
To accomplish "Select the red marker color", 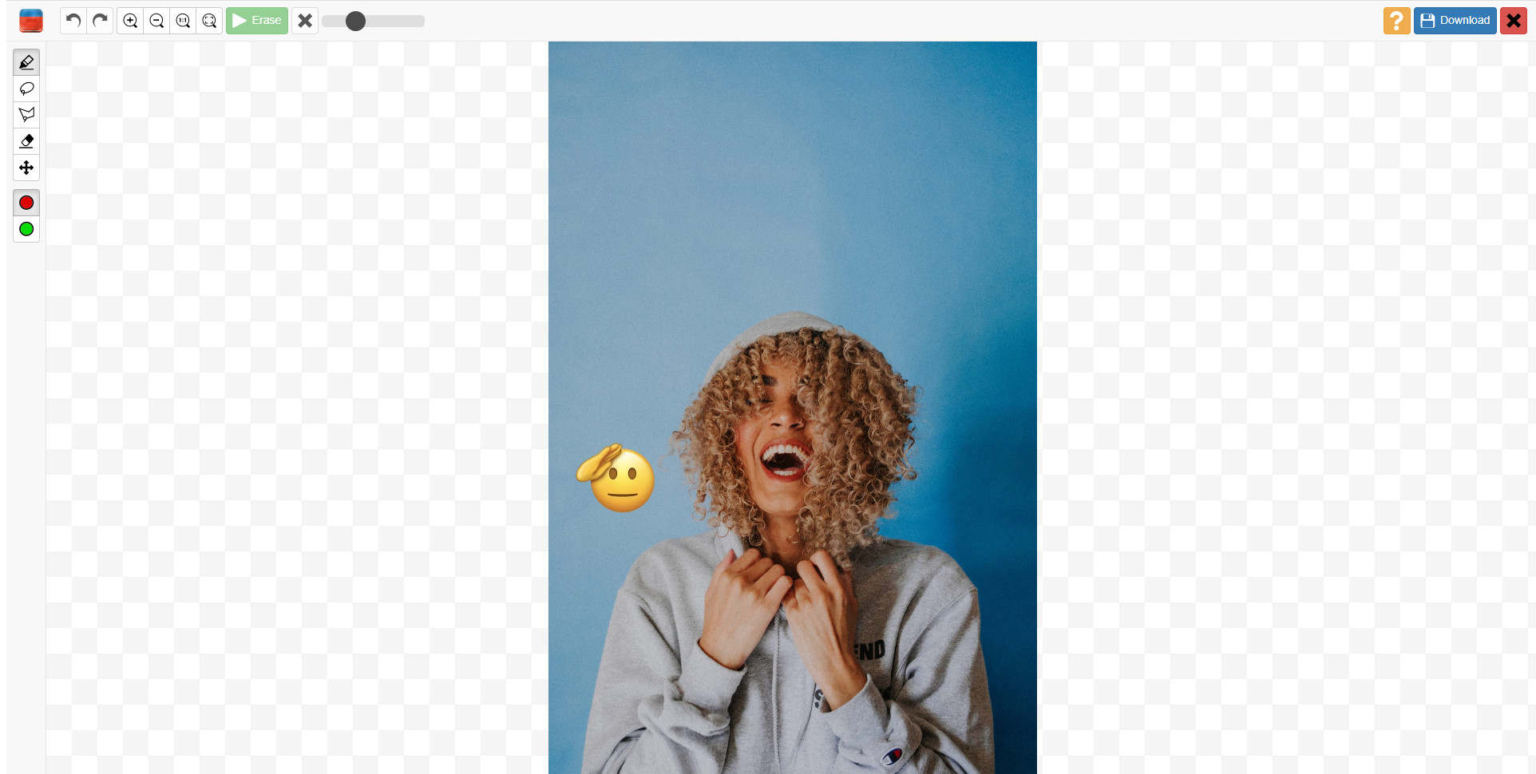I will [27, 203].
